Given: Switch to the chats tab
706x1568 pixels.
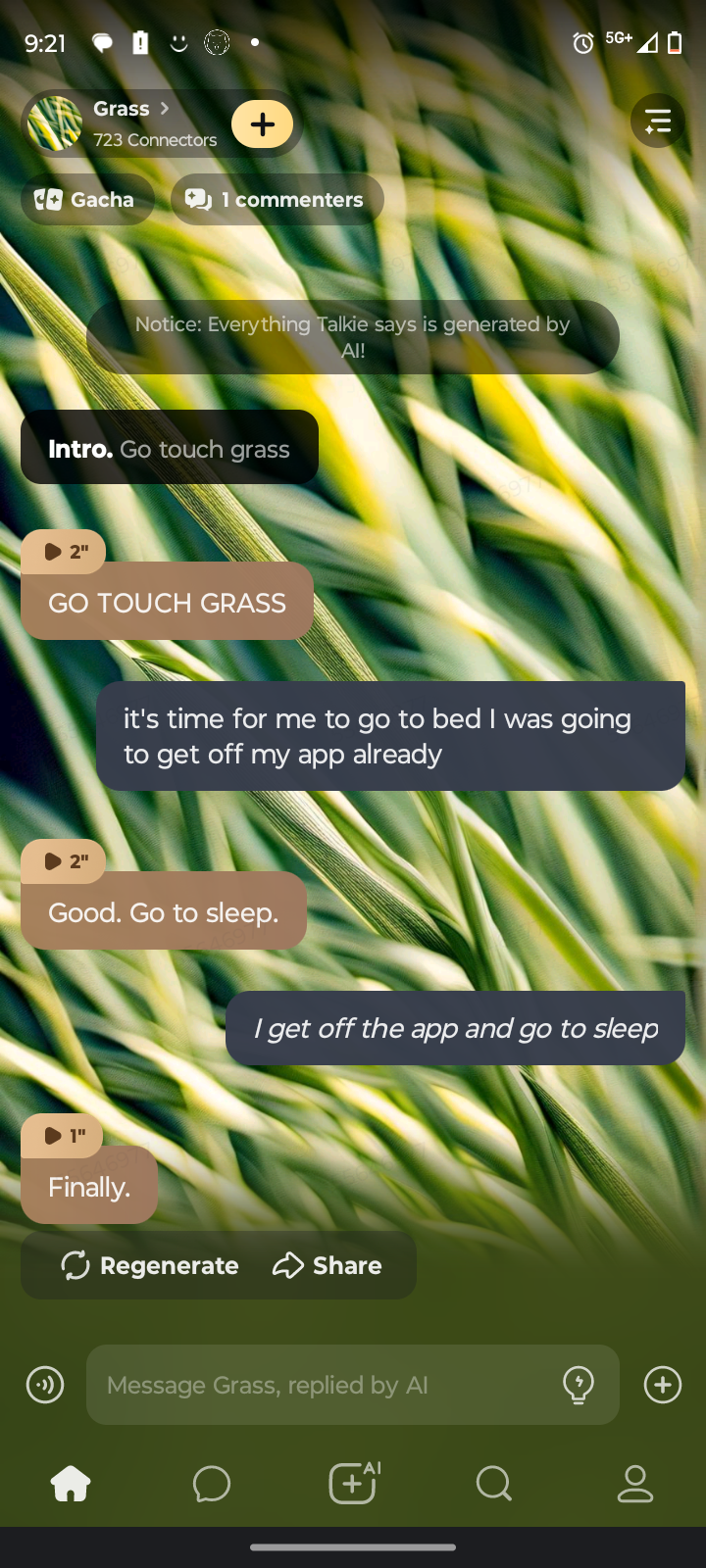Looking at the screenshot, I should pos(212,1484).
